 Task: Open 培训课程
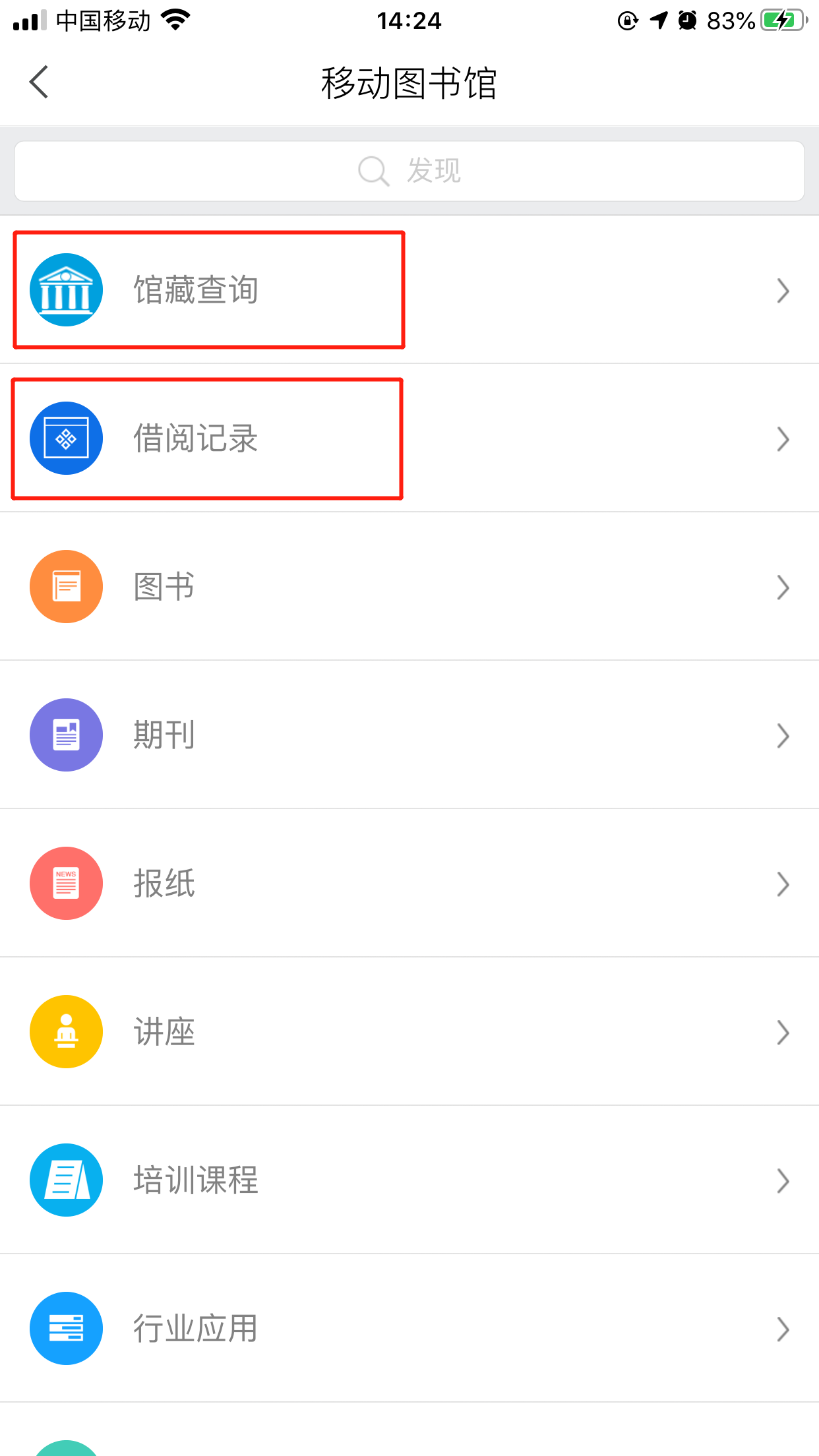point(409,1180)
